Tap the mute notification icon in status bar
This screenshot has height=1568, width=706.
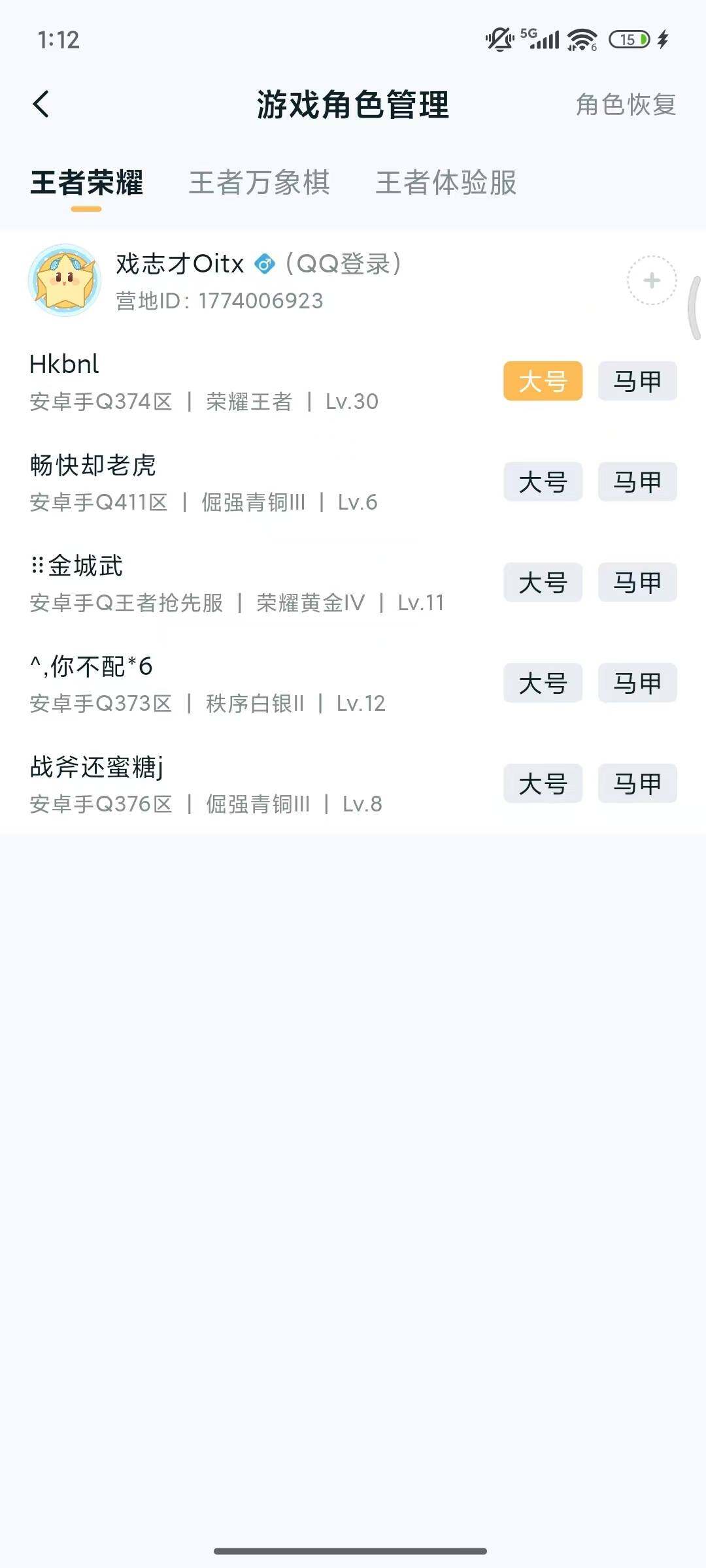tap(499, 41)
